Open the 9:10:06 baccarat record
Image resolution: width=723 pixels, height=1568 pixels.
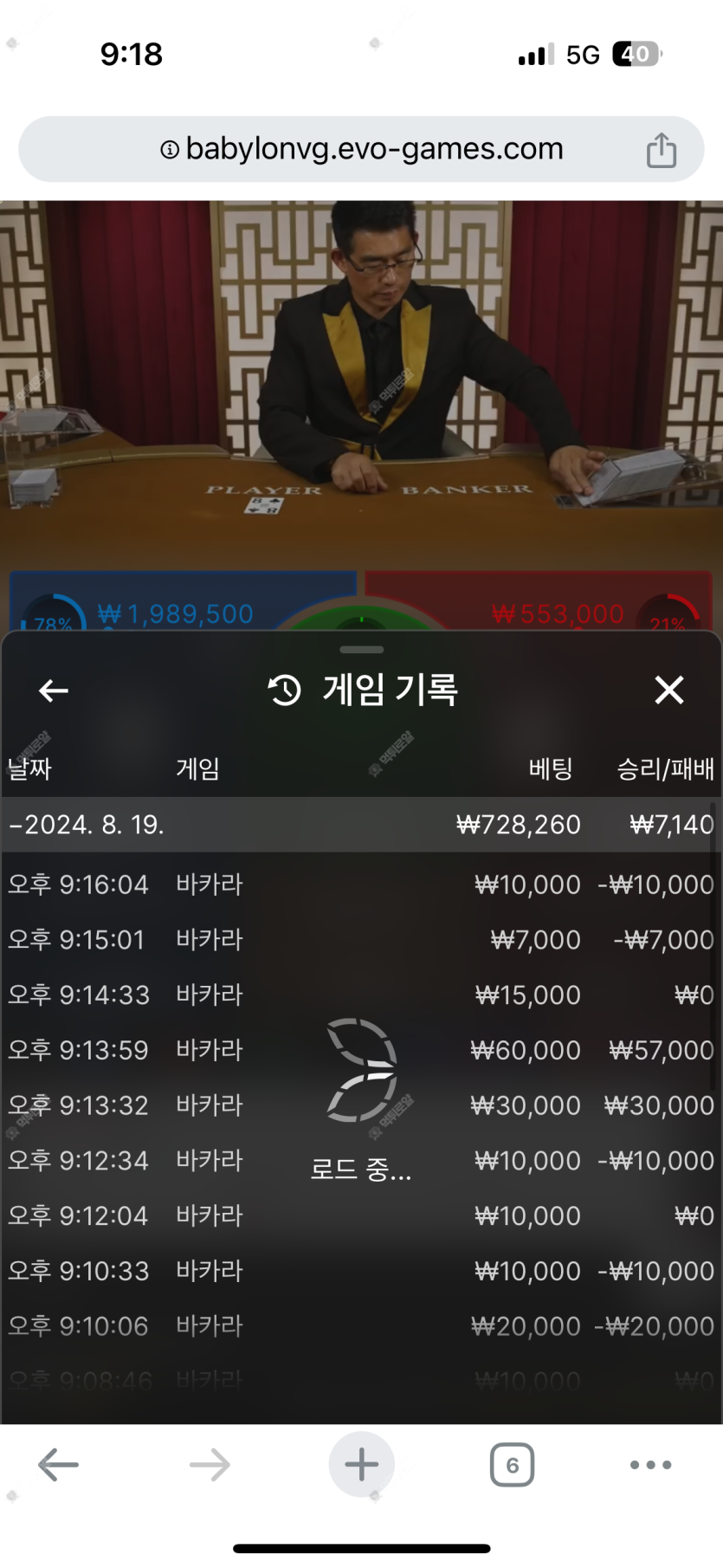pos(361,1326)
